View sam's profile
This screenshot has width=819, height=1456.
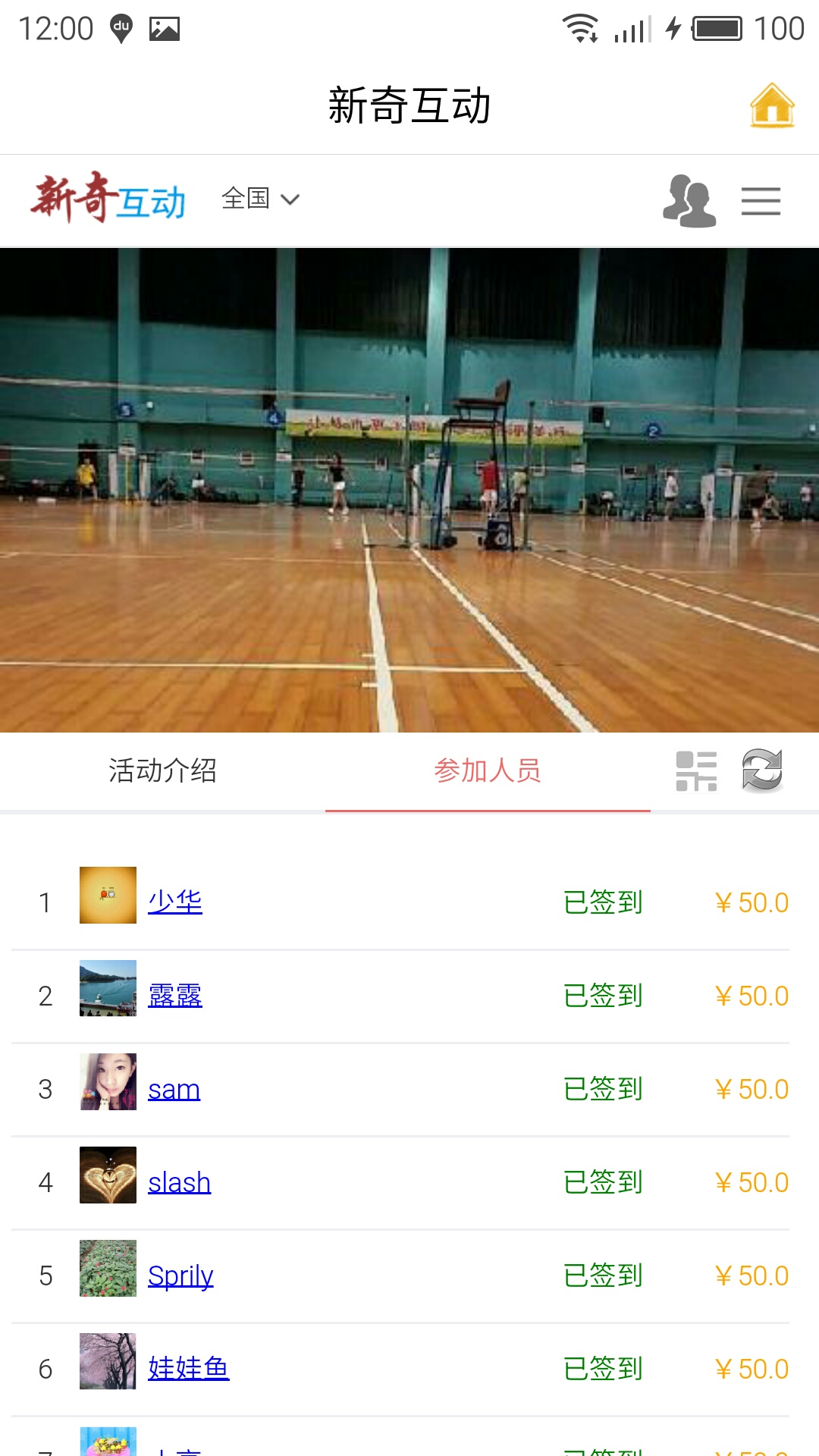point(174,1090)
